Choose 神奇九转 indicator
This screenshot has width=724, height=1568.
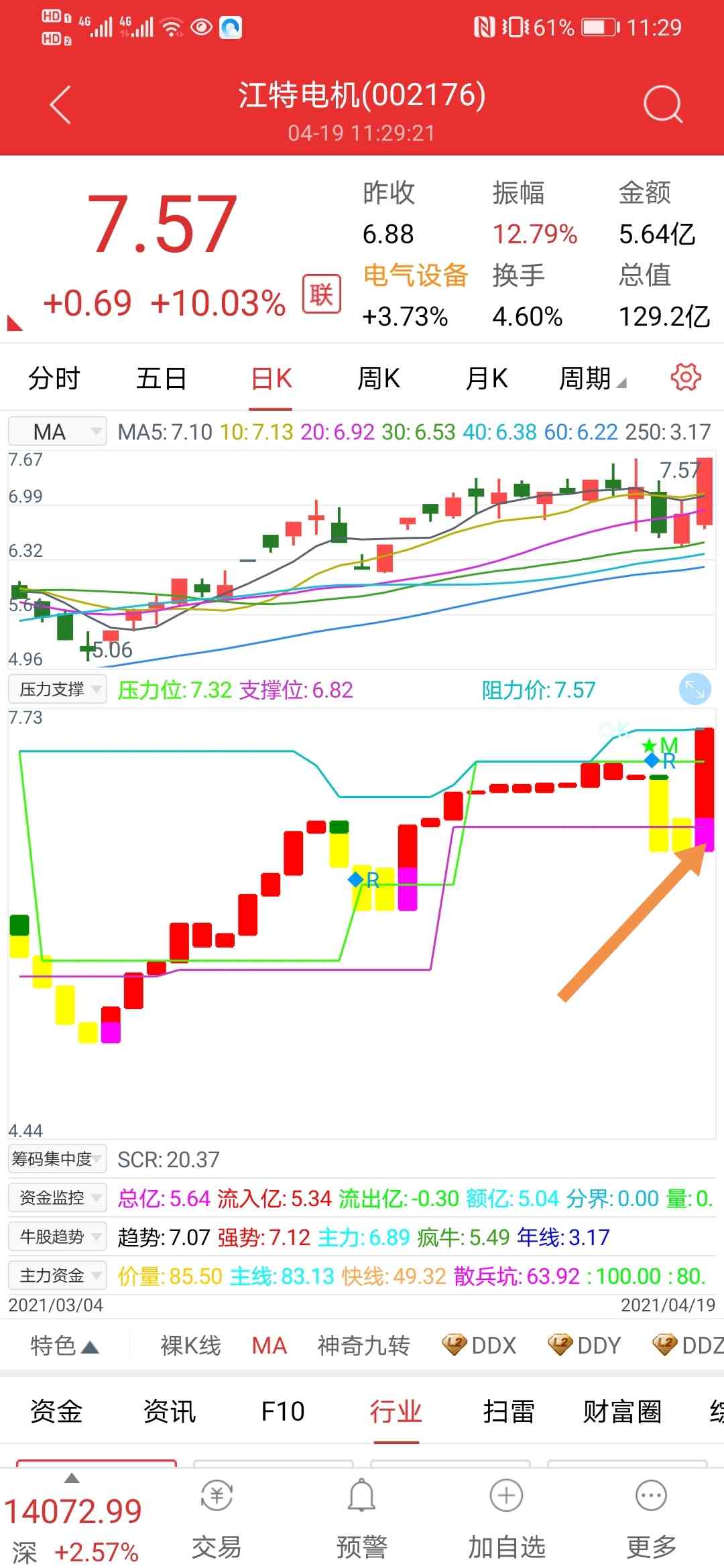pyautogui.click(x=363, y=1345)
